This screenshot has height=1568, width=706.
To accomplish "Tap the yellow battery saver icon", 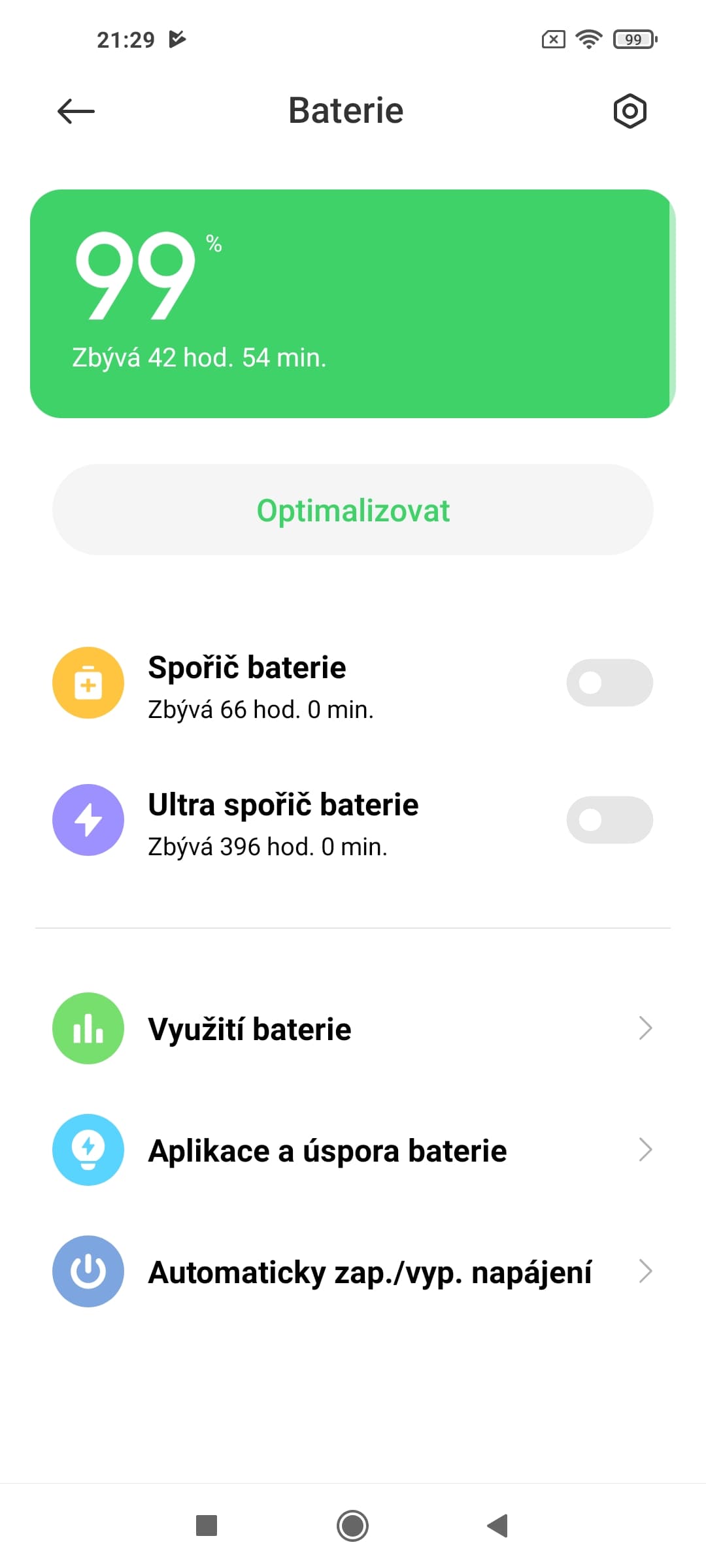I will (88, 682).
